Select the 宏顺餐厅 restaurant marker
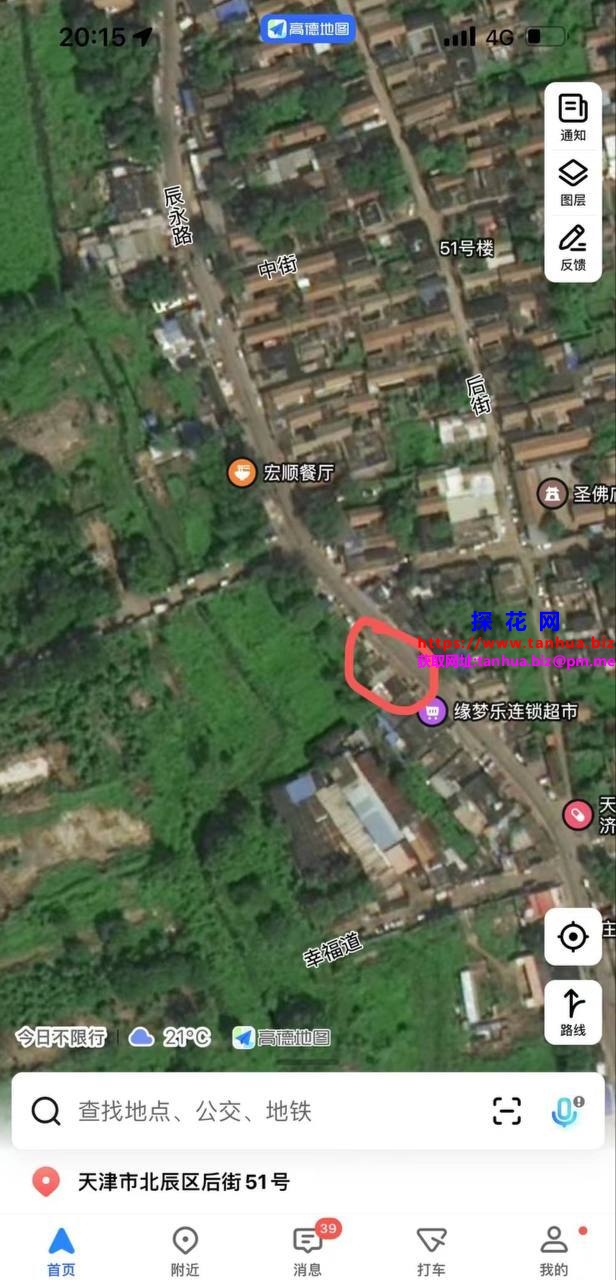The height and width of the screenshot is (1280, 616). (242, 472)
